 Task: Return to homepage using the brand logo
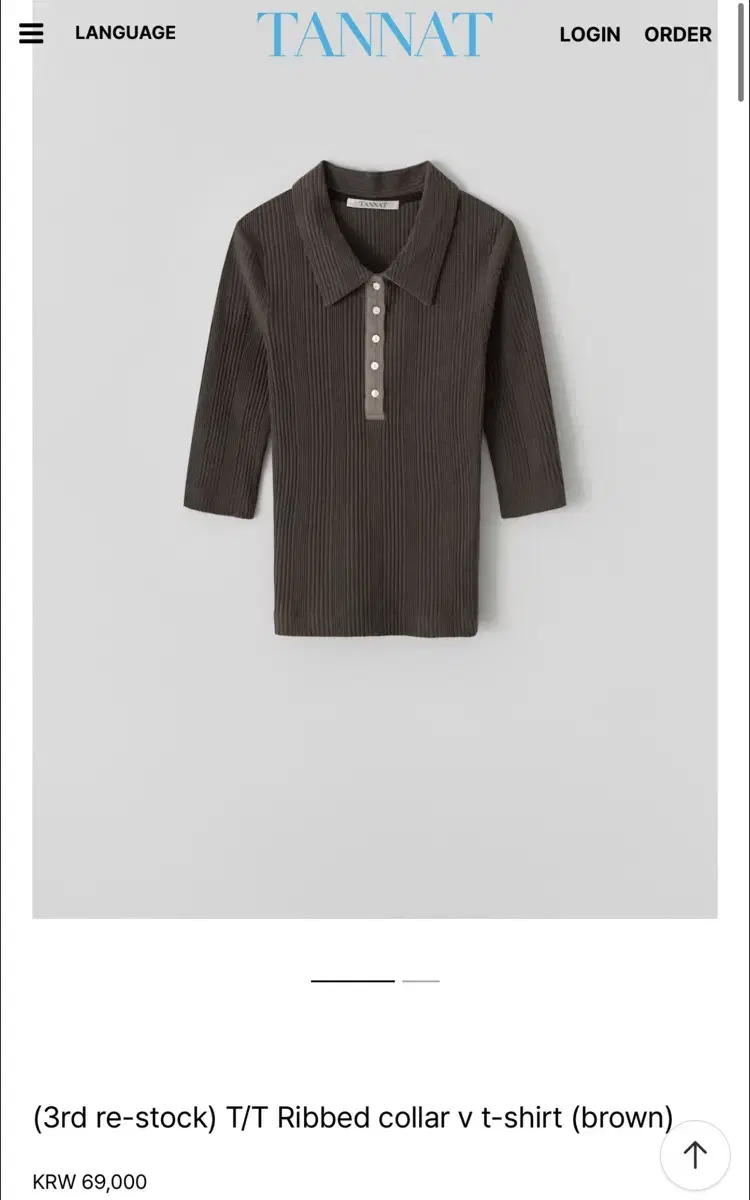tap(374, 33)
